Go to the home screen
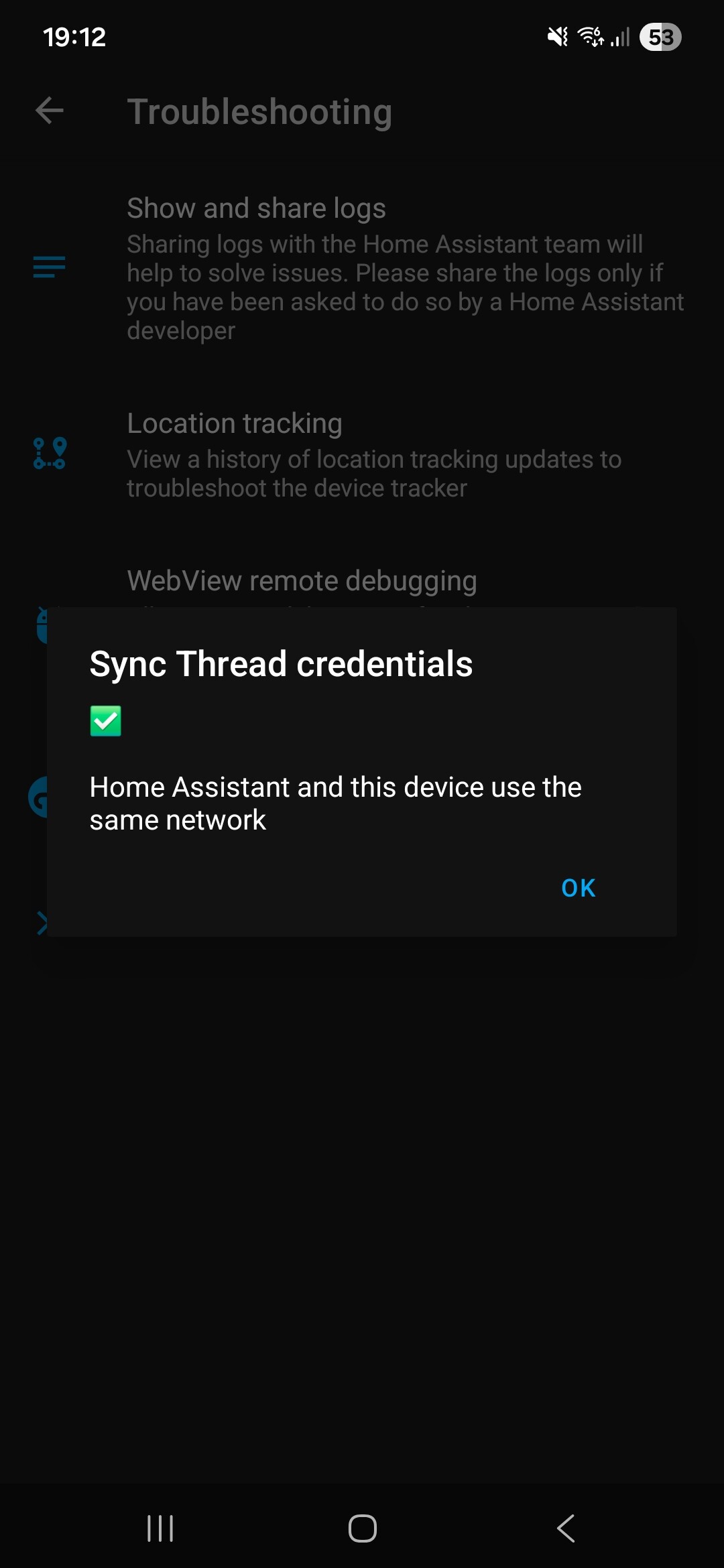This screenshot has height=1568, width=724. 362,1528
